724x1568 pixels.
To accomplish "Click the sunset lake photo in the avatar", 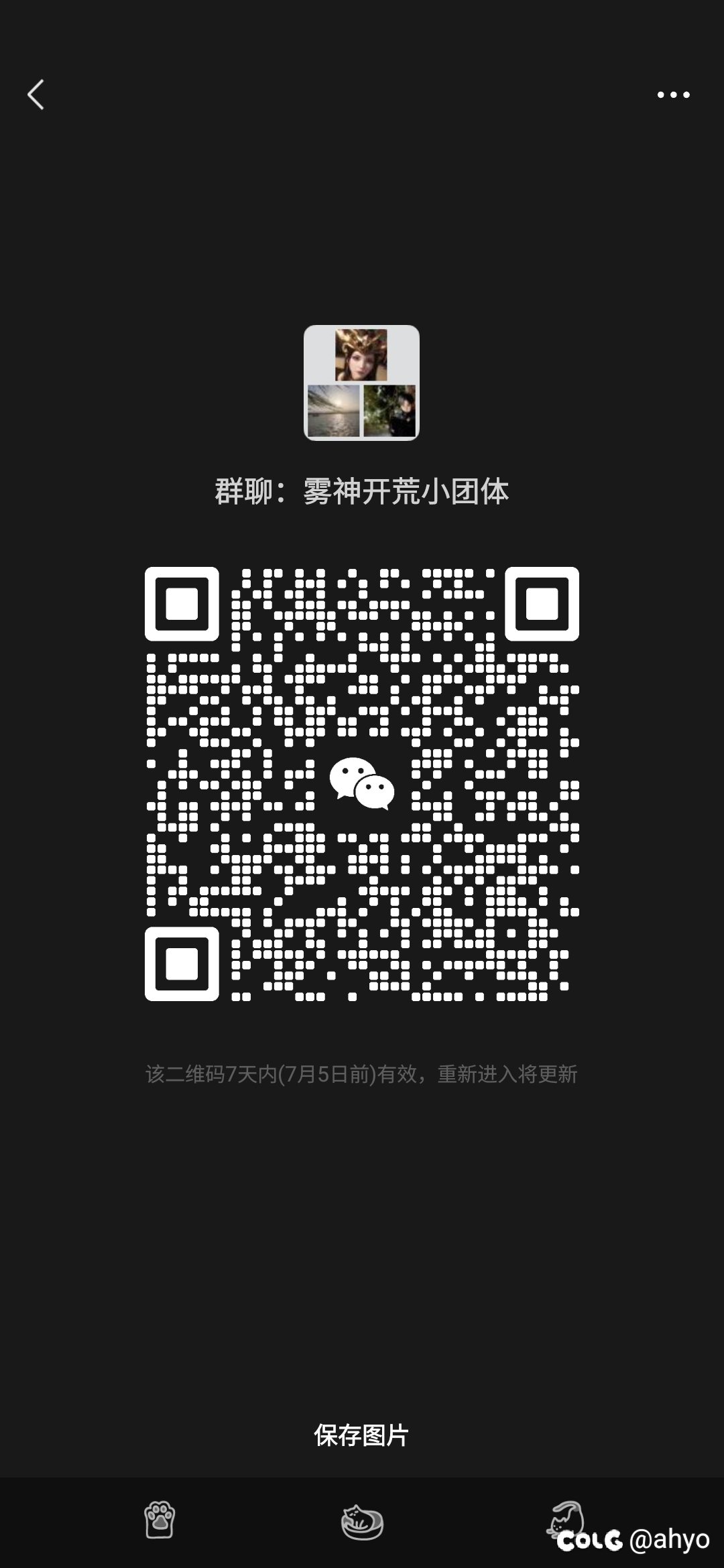I will [x=334, y=410].
